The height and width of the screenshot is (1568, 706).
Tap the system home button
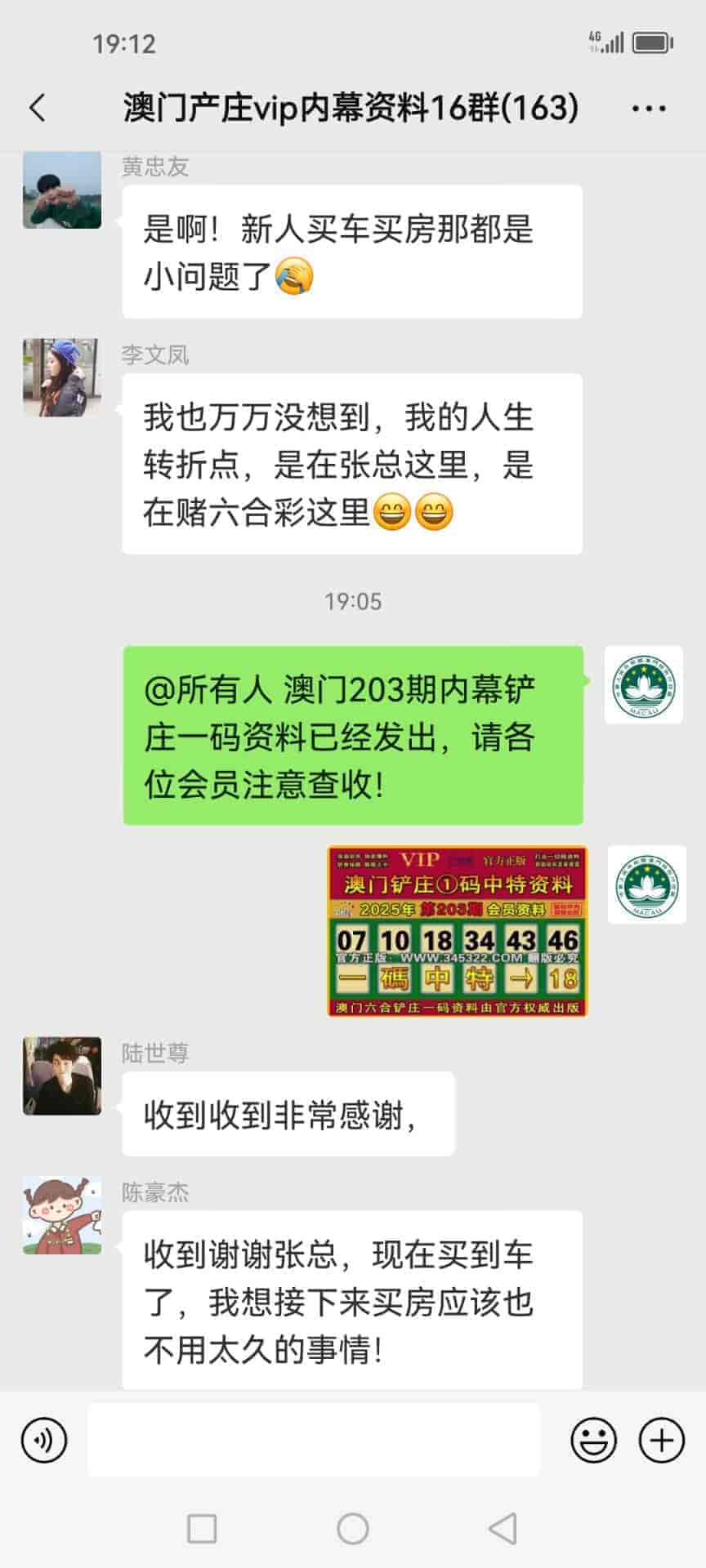coord(353,1528)
